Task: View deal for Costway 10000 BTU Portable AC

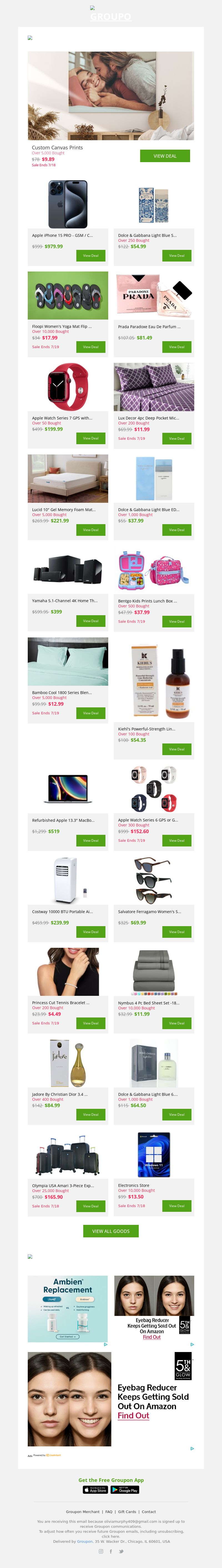Action: (91, 932)
